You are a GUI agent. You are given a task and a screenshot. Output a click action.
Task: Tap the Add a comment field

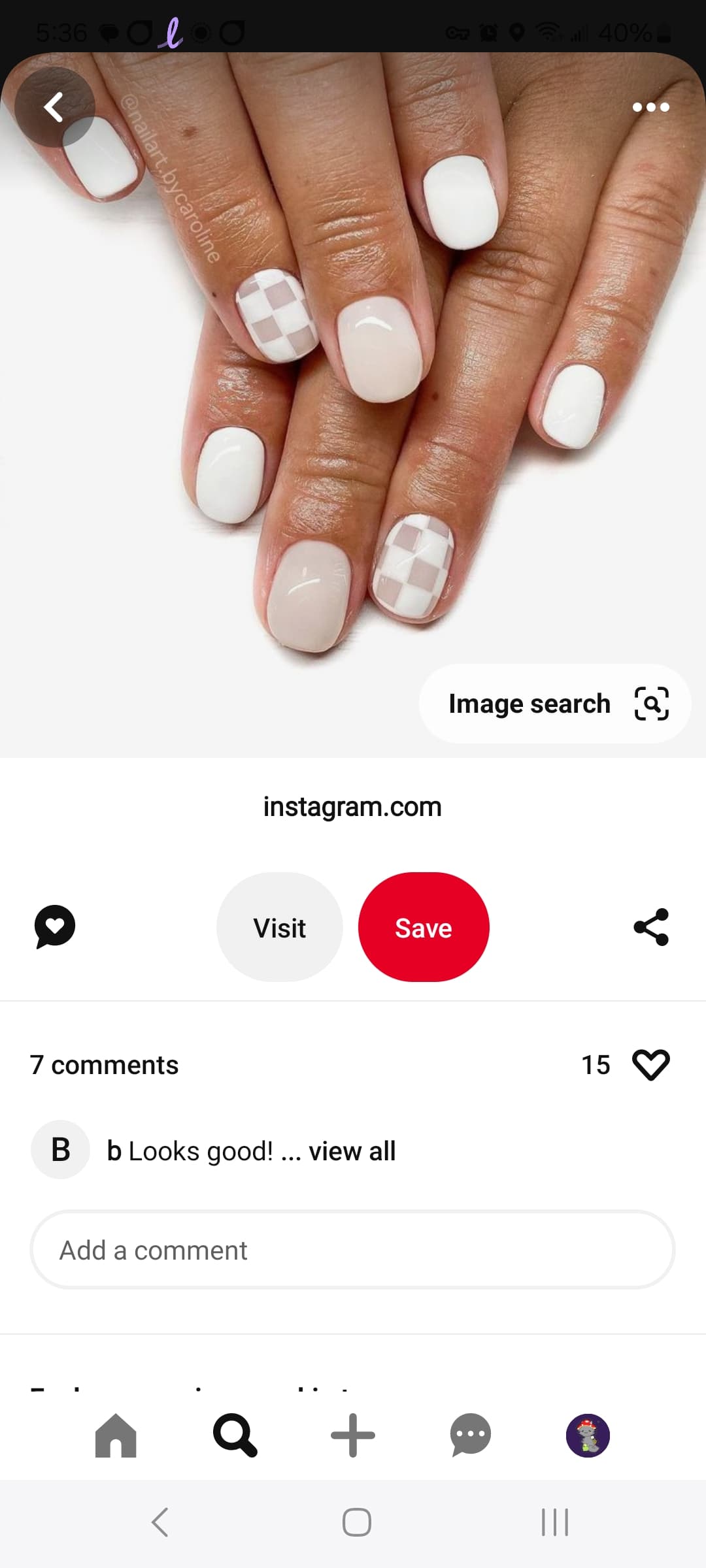click(352, 1250)
